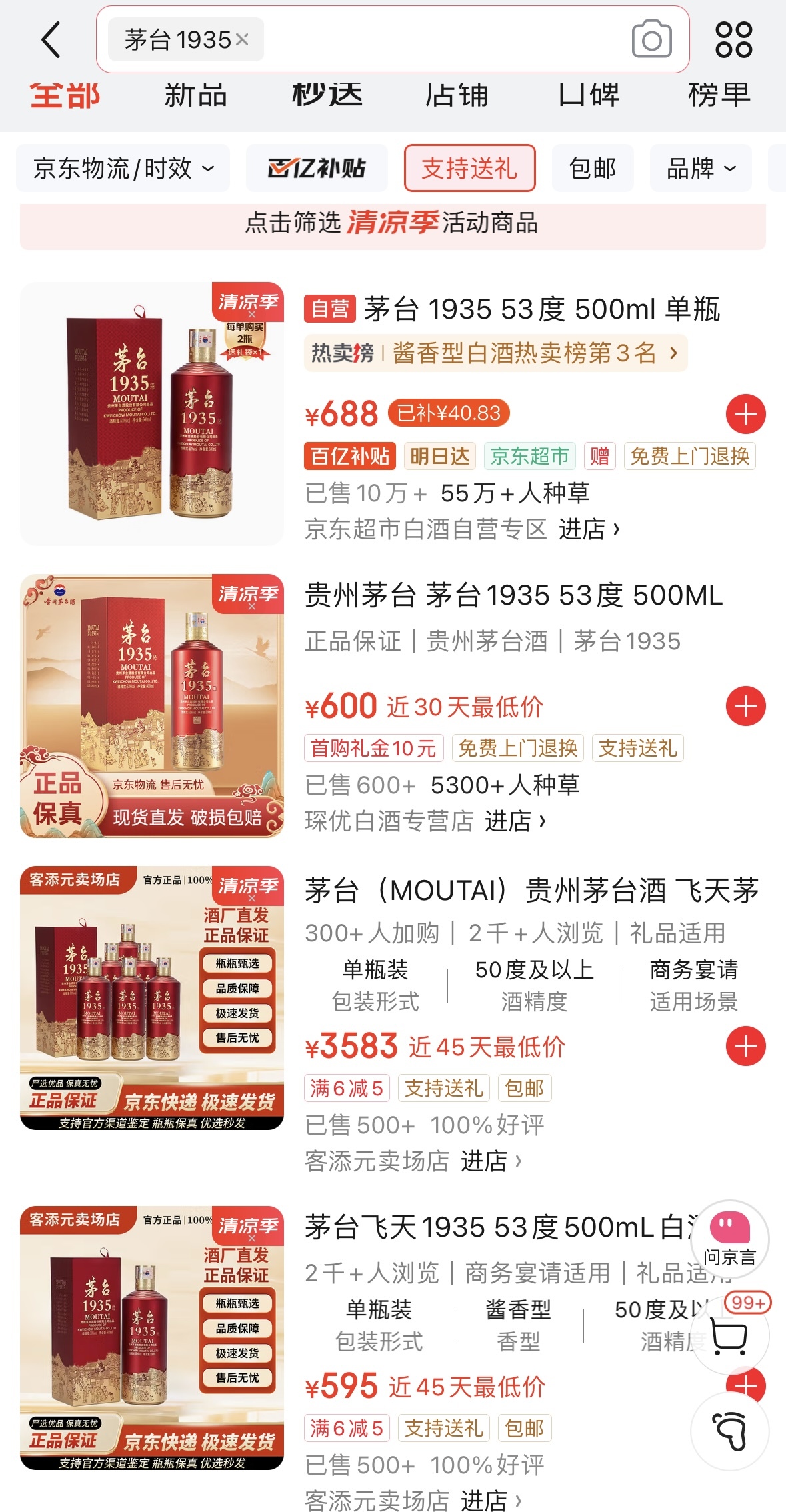
Task: Switch to the 新品 tab
Action: click(195, 96)
